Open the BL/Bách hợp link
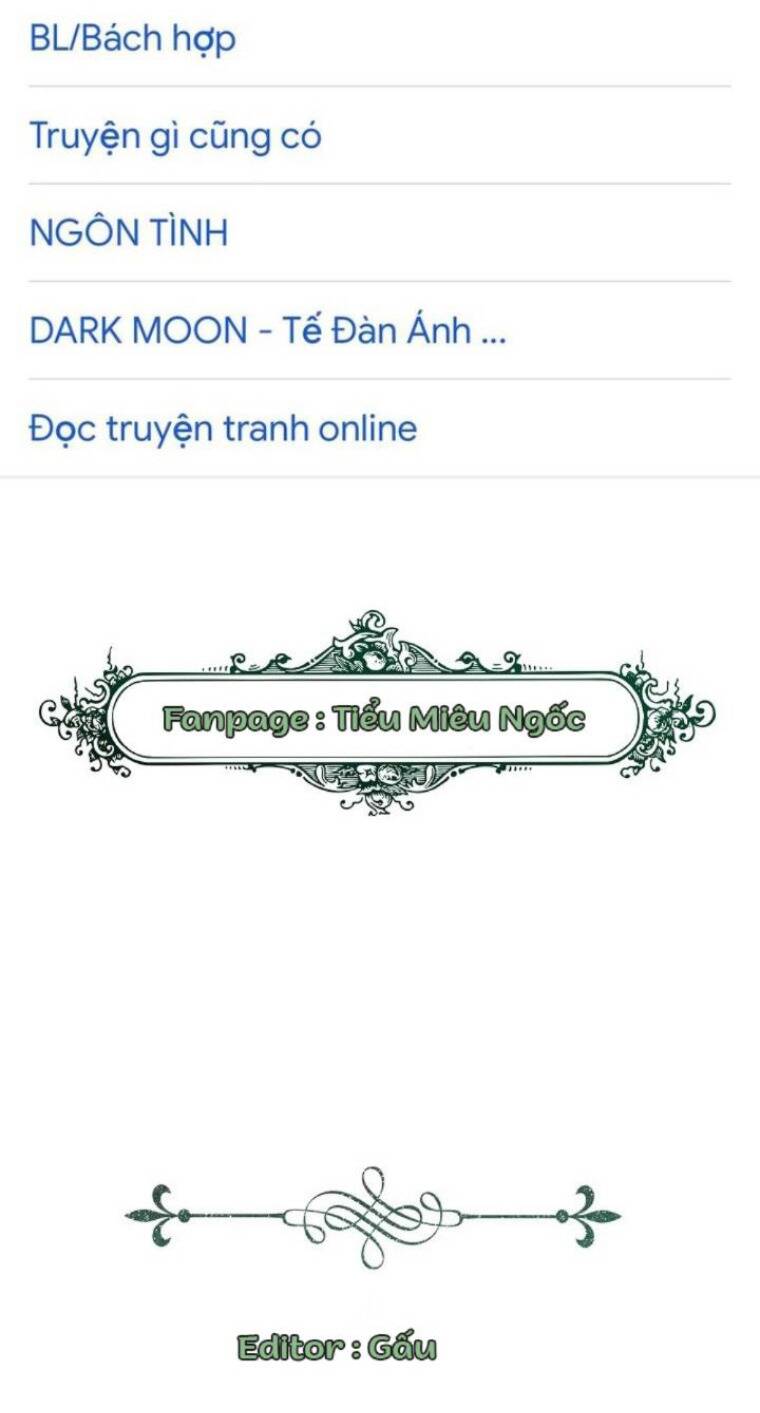 [132, 39]
